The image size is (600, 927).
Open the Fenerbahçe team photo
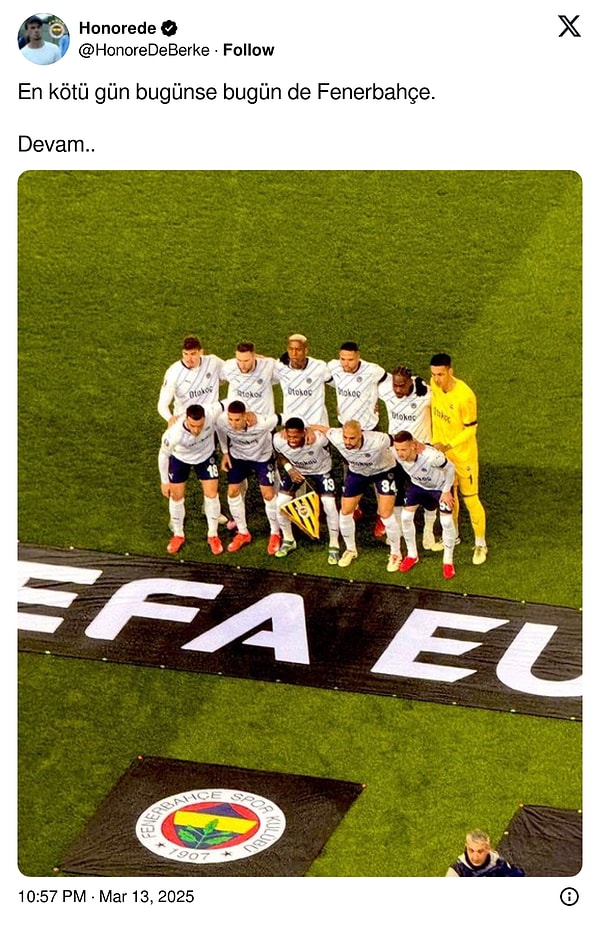(300, 522)
